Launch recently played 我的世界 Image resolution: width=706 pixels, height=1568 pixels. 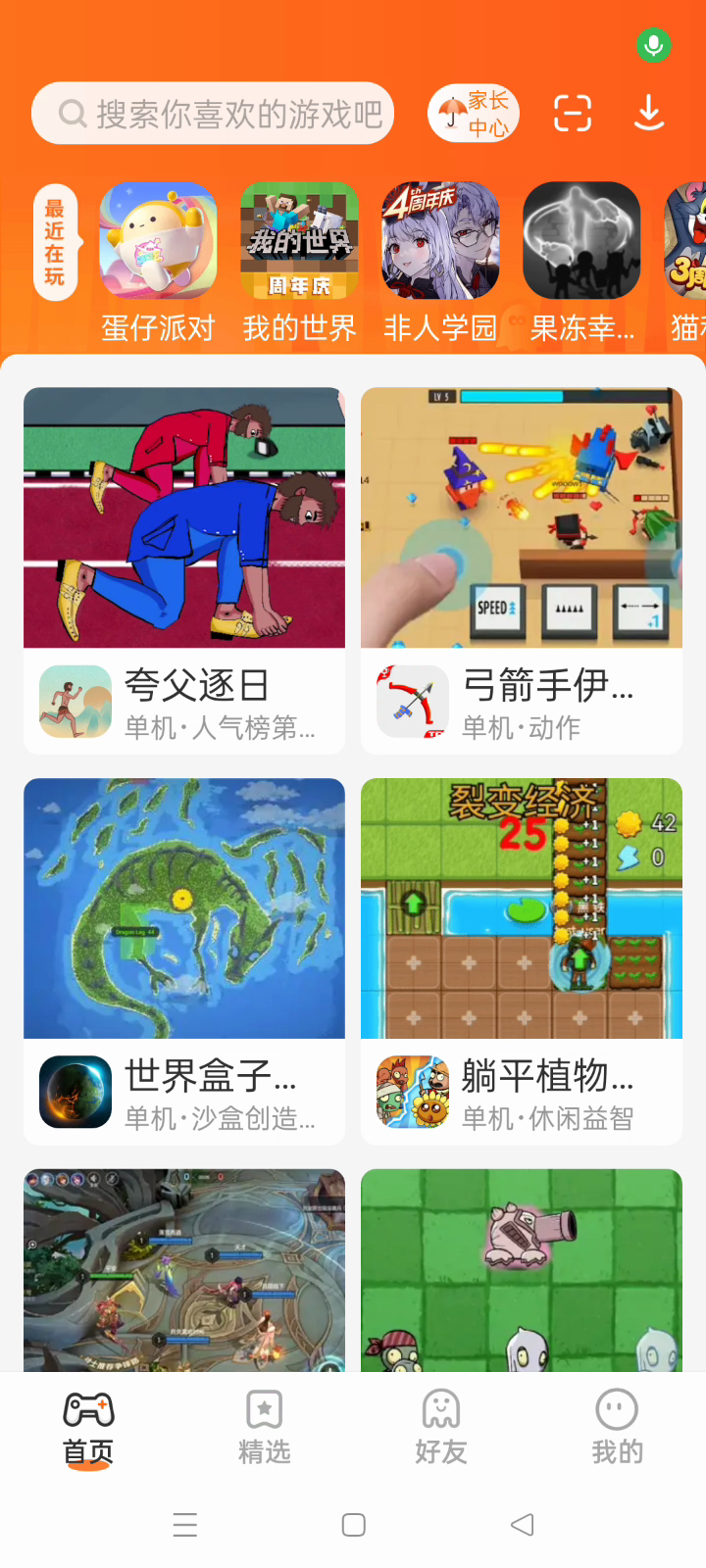tap(299, 241)
